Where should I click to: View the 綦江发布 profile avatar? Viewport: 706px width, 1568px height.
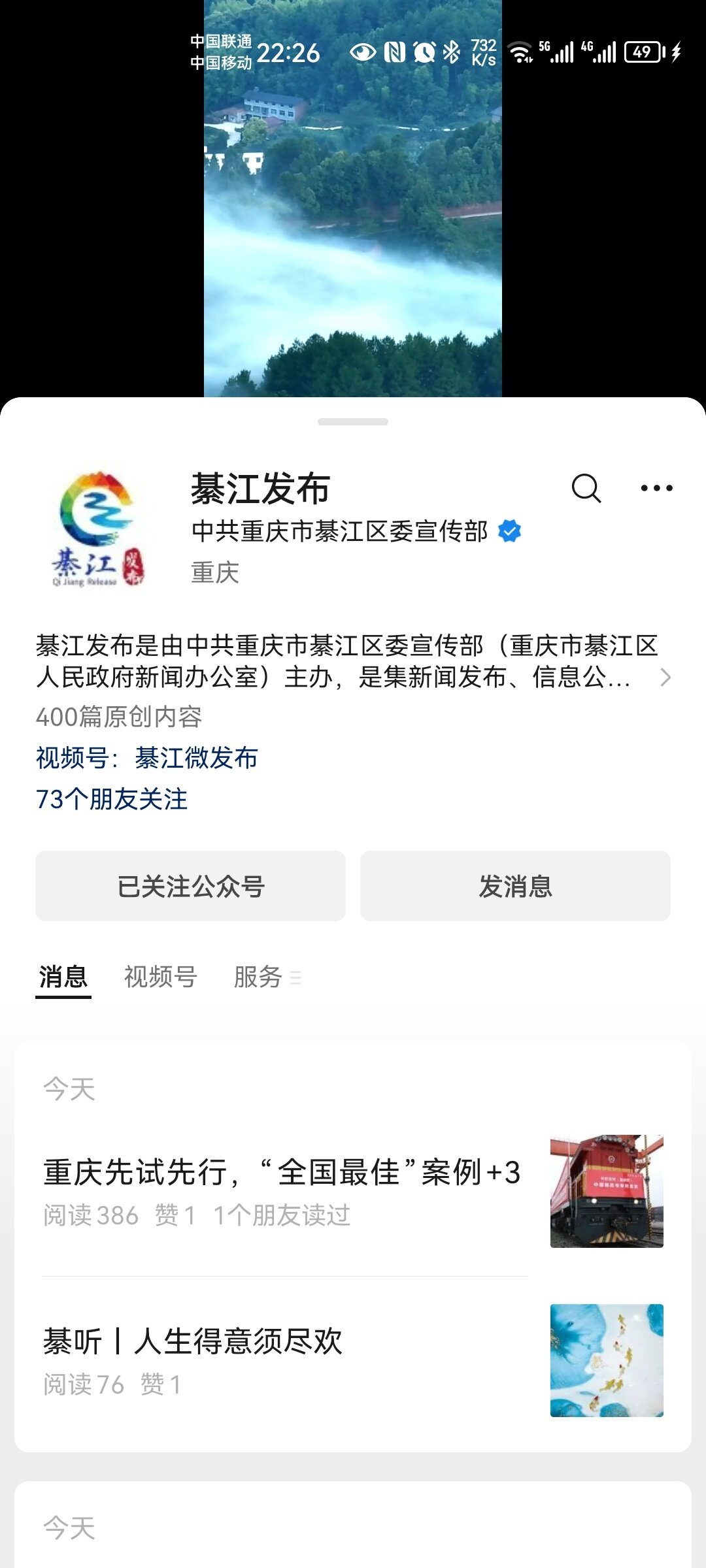pyautogui.click(x=98, y=528)
